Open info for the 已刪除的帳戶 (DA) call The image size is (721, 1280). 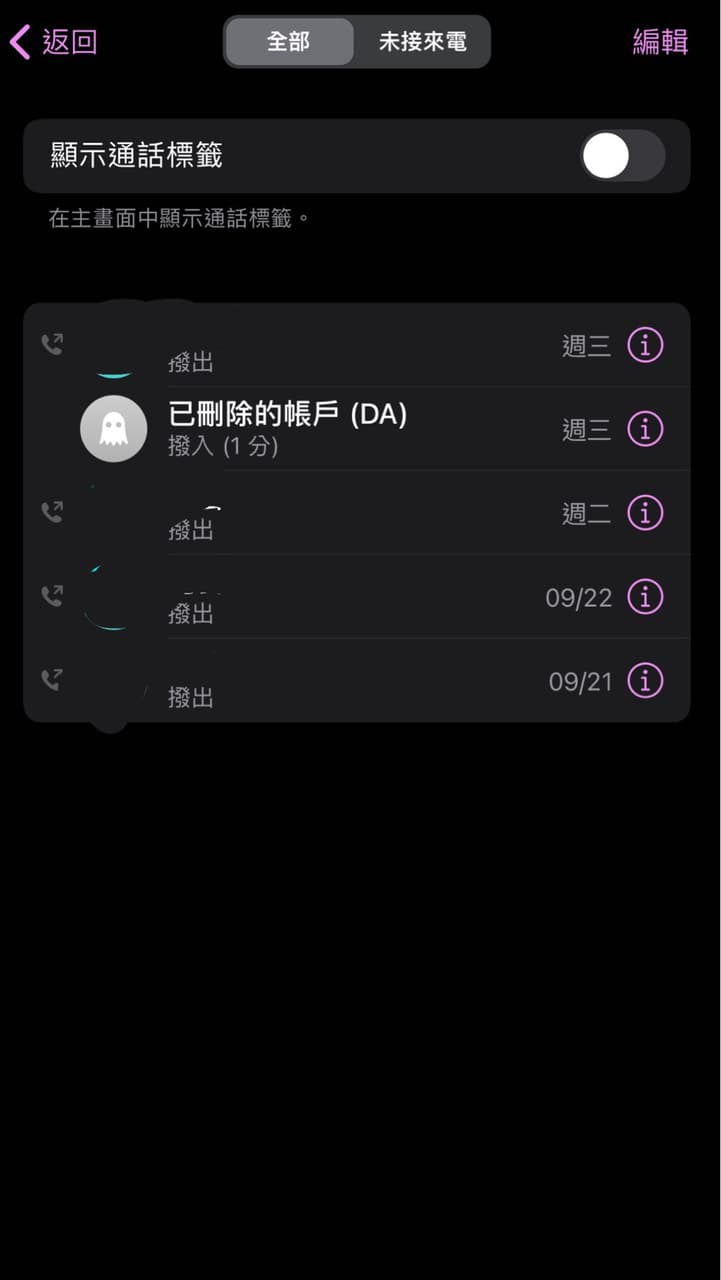click(645, 428)
